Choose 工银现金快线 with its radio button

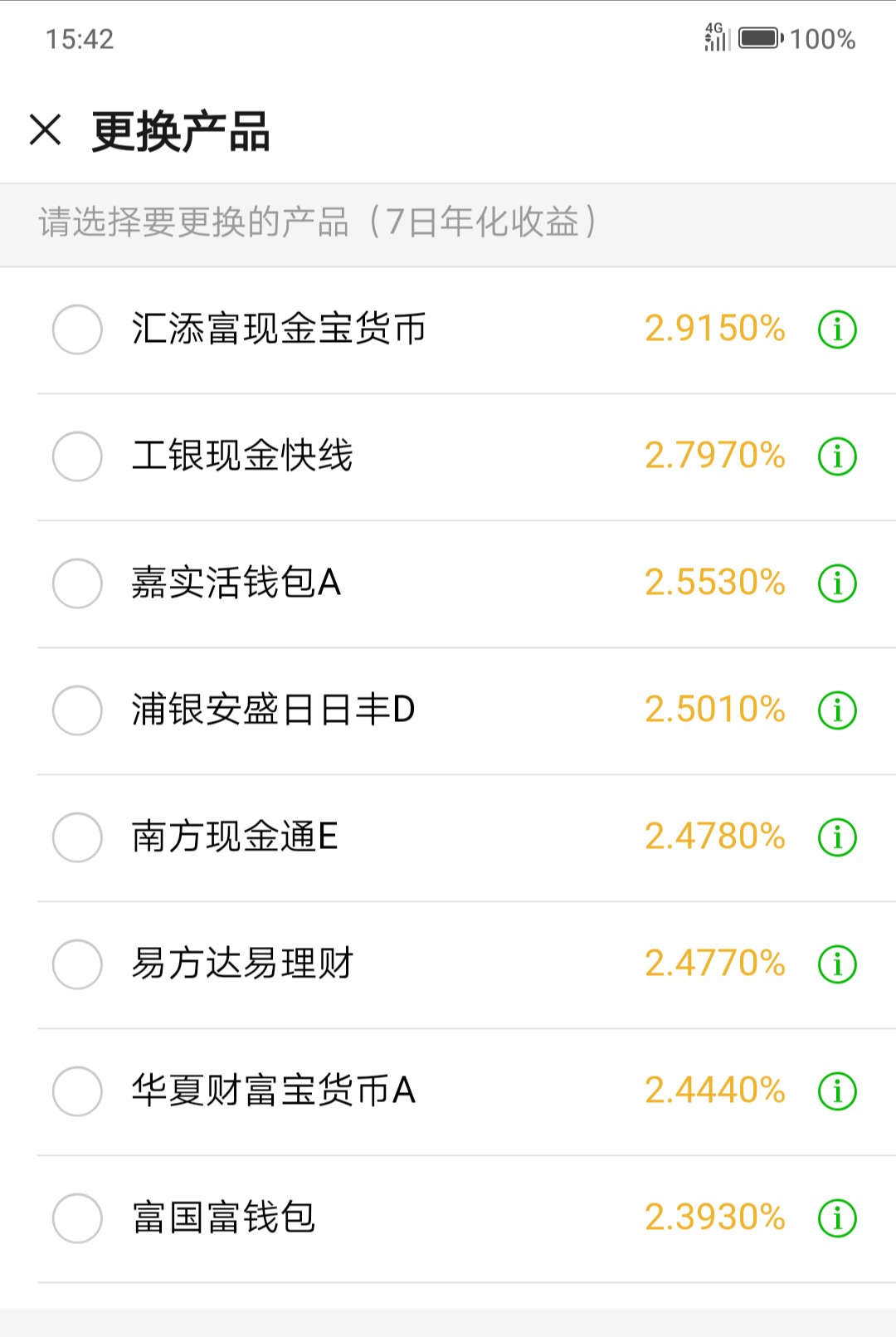76,456
